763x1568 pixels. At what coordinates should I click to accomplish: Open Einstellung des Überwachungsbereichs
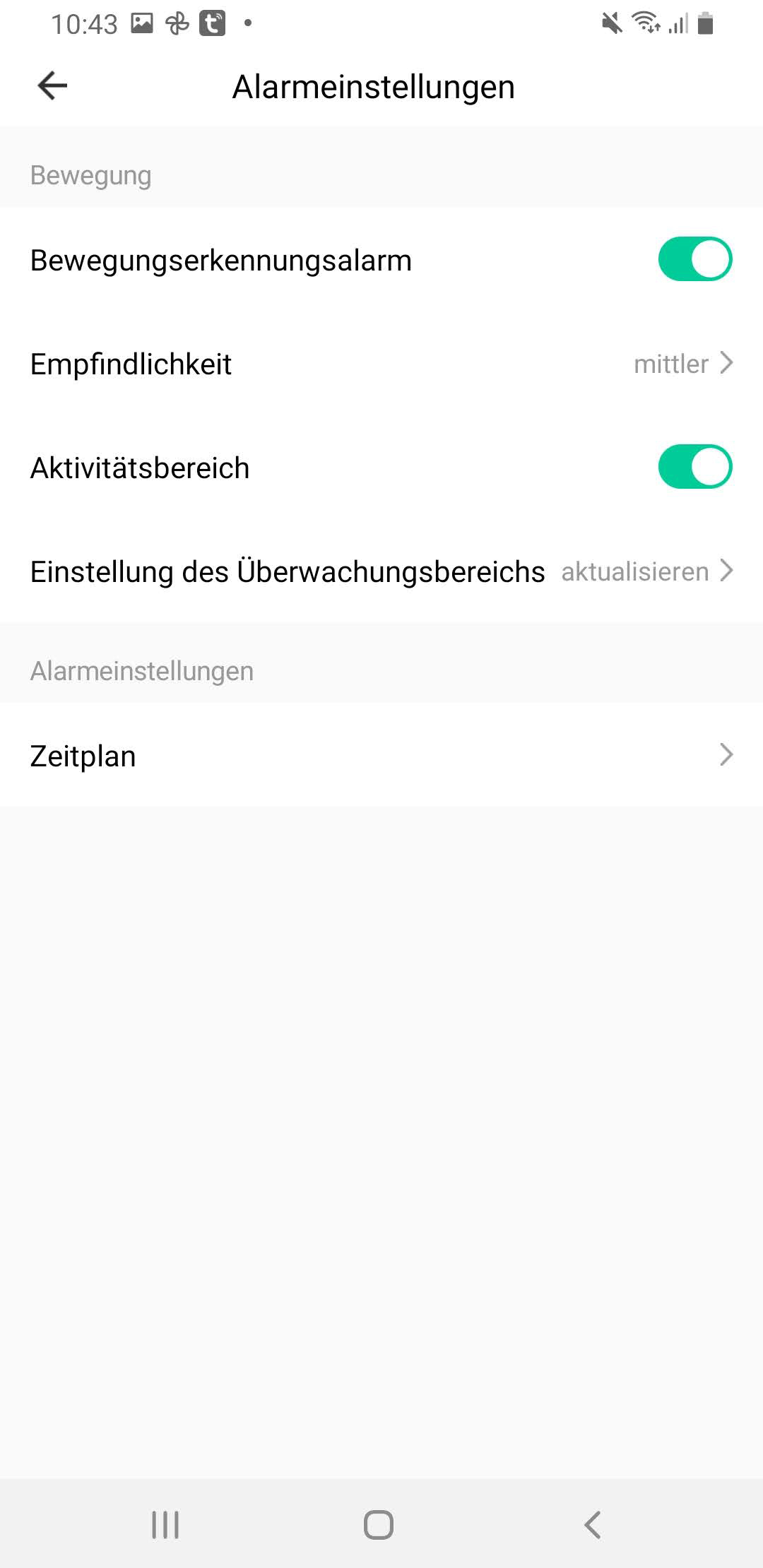(x=381, y=571)
